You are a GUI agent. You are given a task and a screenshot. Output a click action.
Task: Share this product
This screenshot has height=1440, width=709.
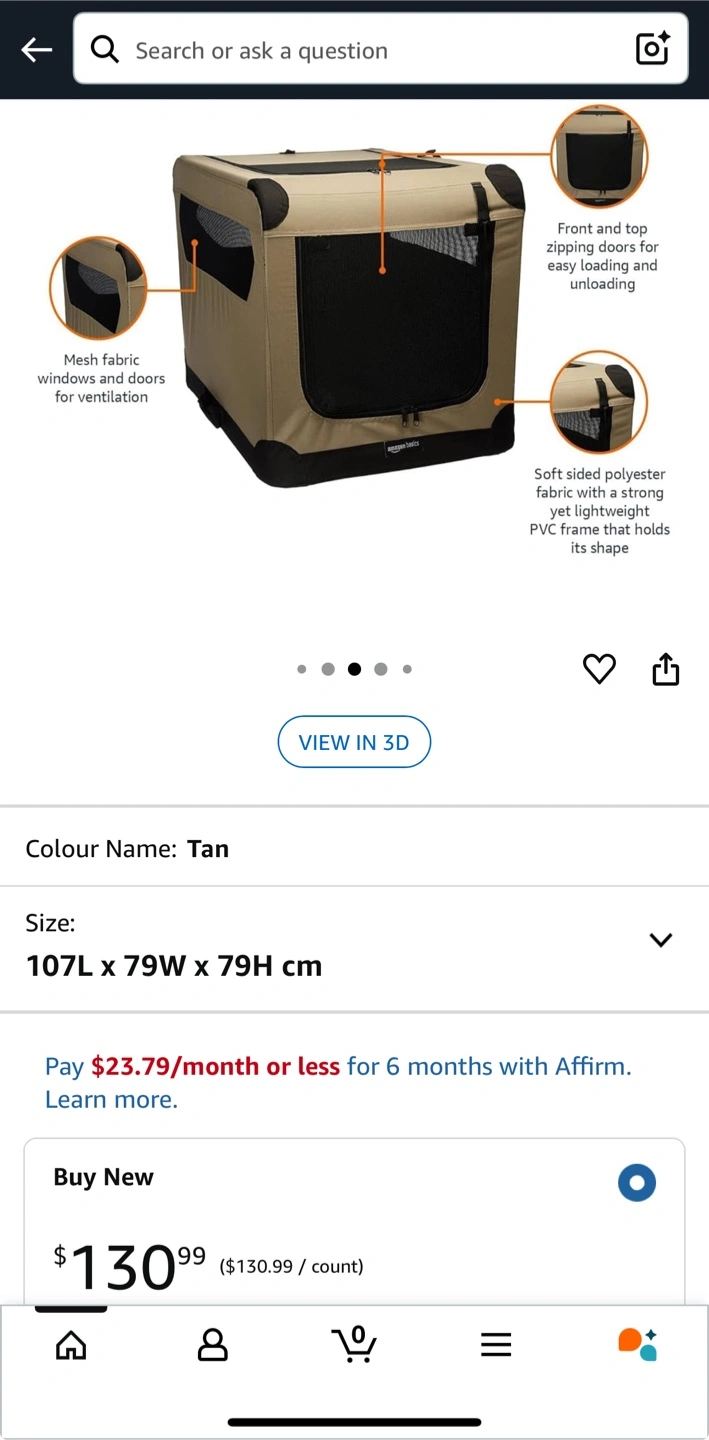tap(665, 668)
